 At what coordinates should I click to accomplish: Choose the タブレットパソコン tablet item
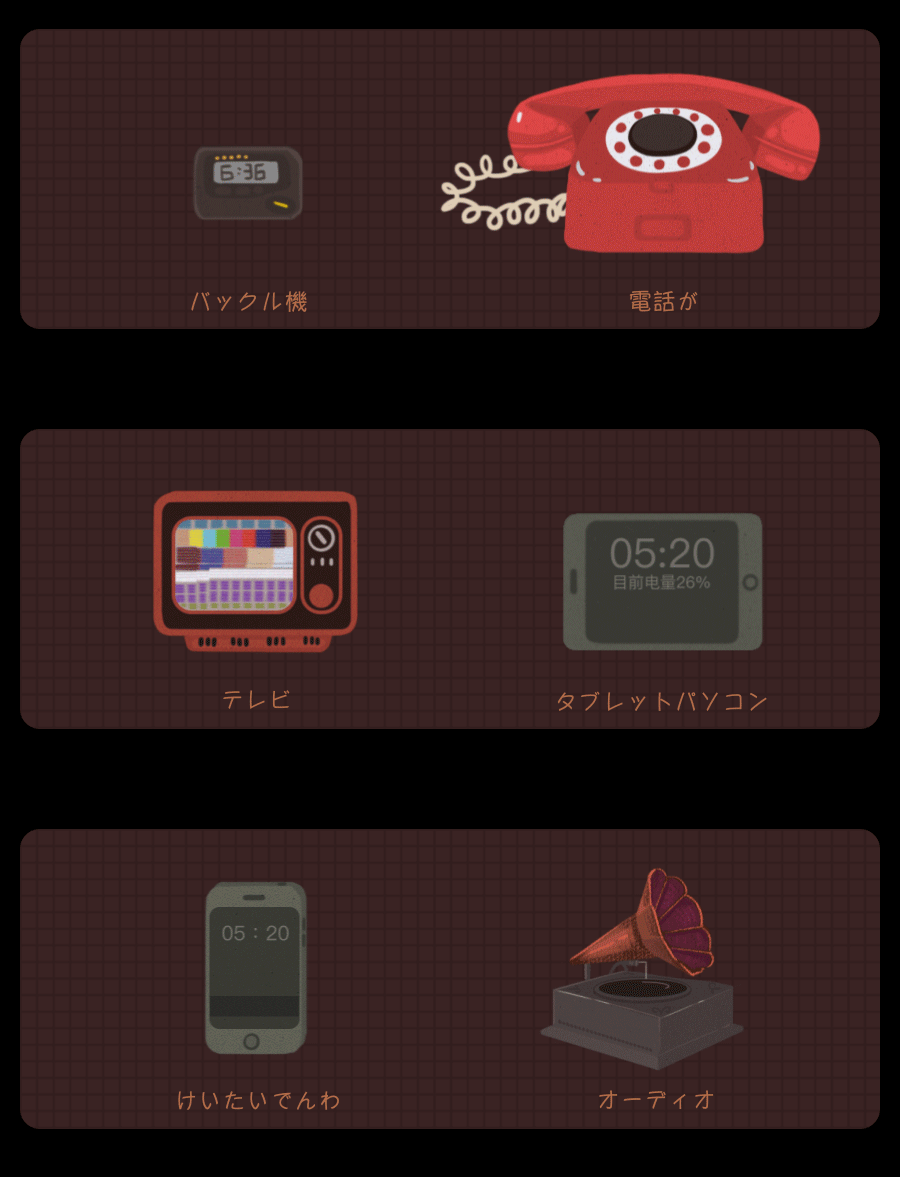pos(662,582)
